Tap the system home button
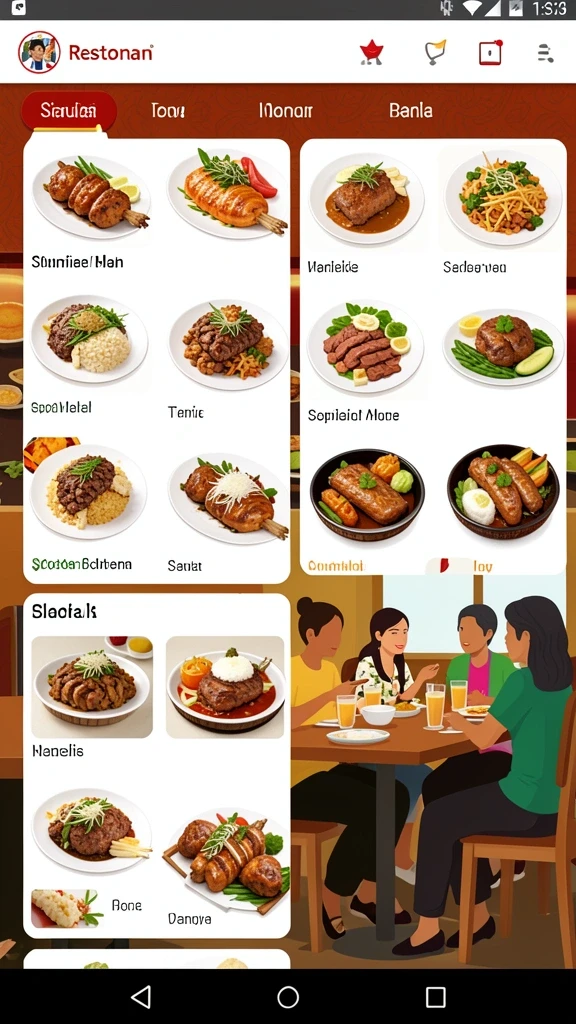This screenshot has width=576, height=1024. [288, 997]
